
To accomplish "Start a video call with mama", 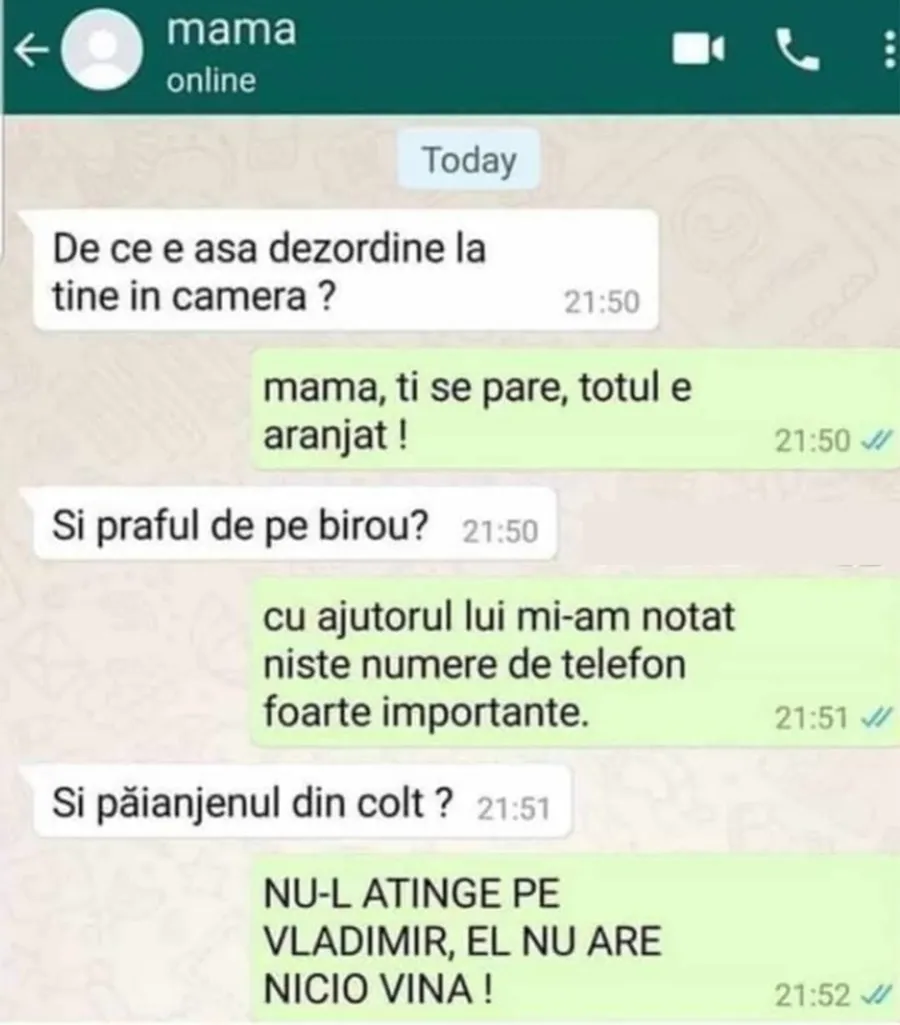I will [x=697, y=49].
